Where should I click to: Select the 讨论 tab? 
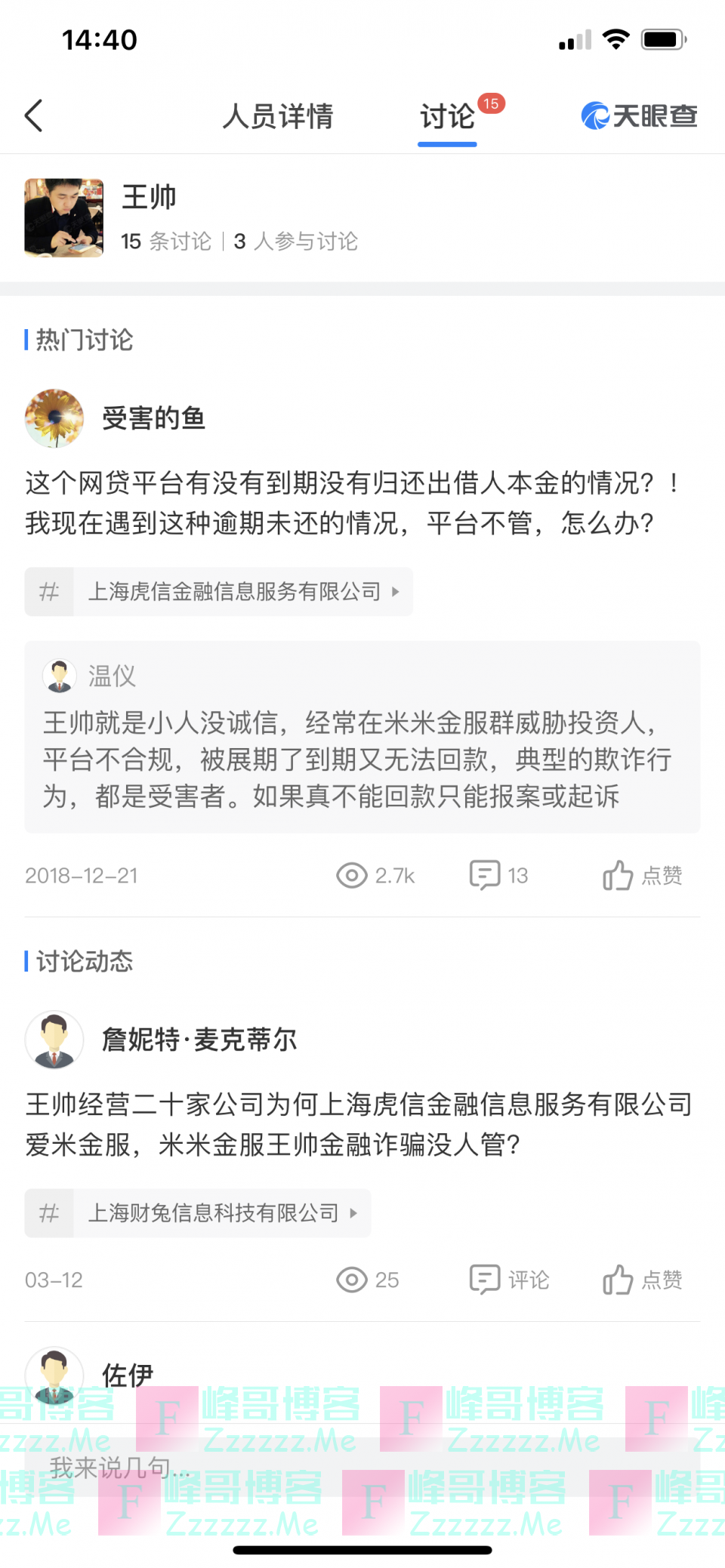pyautogui.click(x=447, y=116)
